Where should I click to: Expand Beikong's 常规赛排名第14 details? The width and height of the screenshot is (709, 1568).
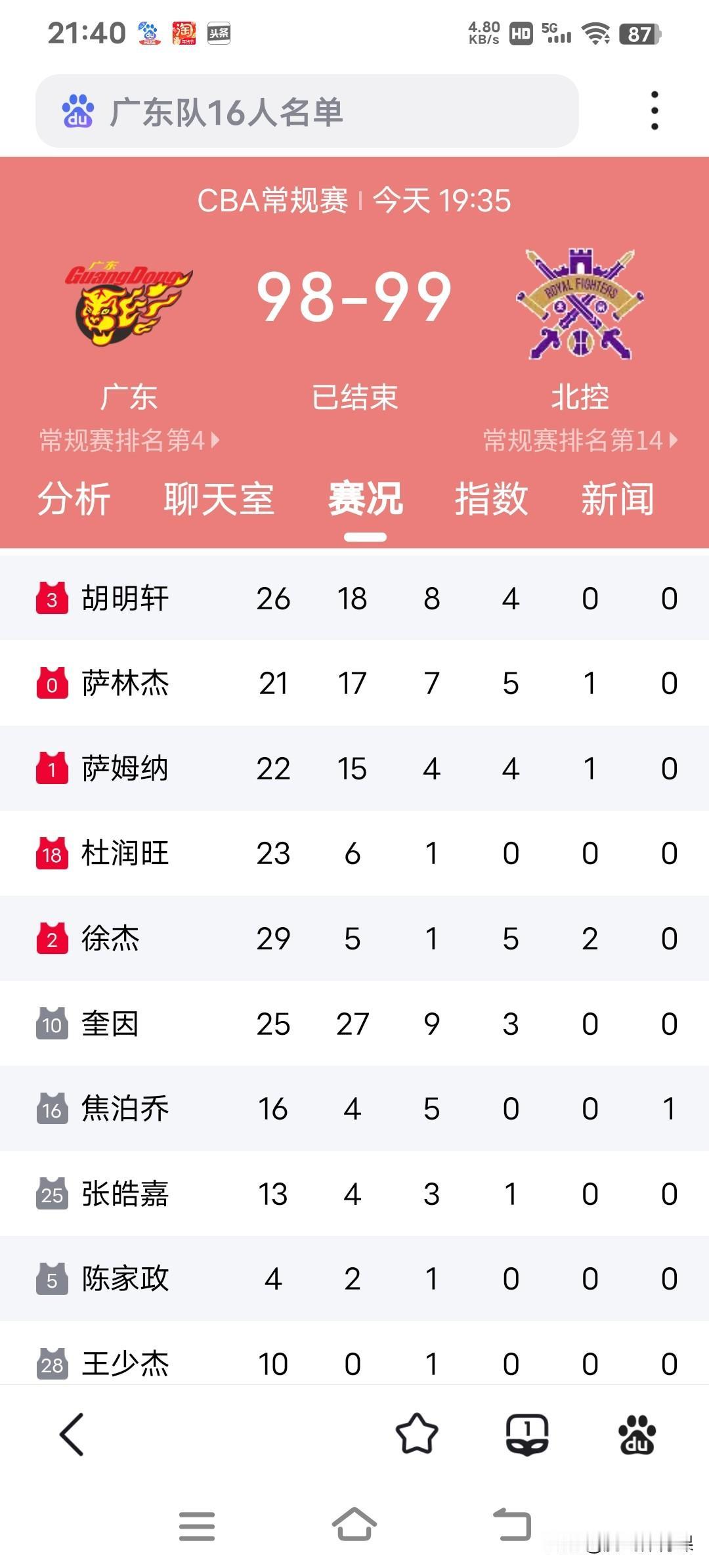578,441
